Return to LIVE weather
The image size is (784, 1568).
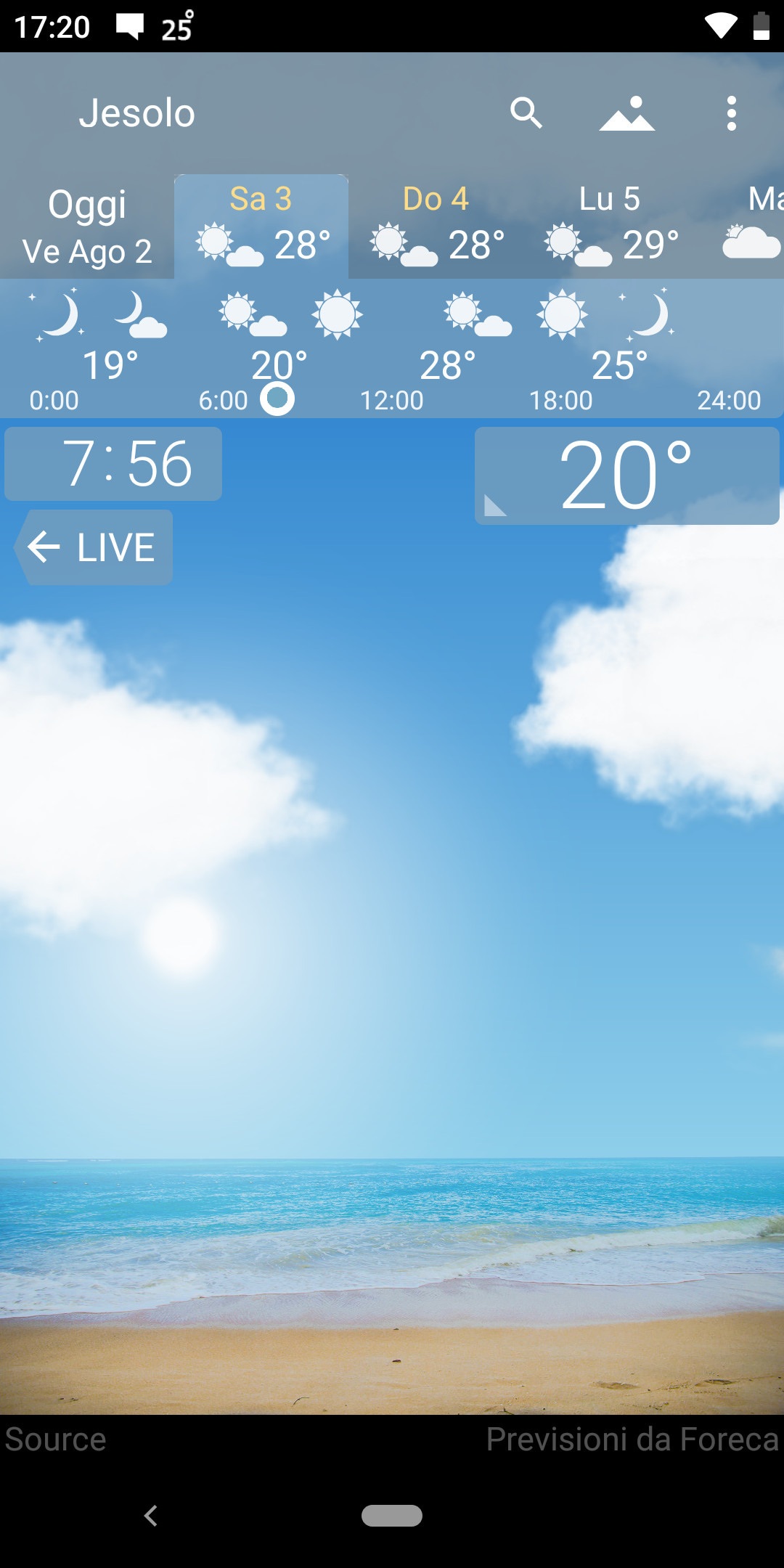(94, 547)
